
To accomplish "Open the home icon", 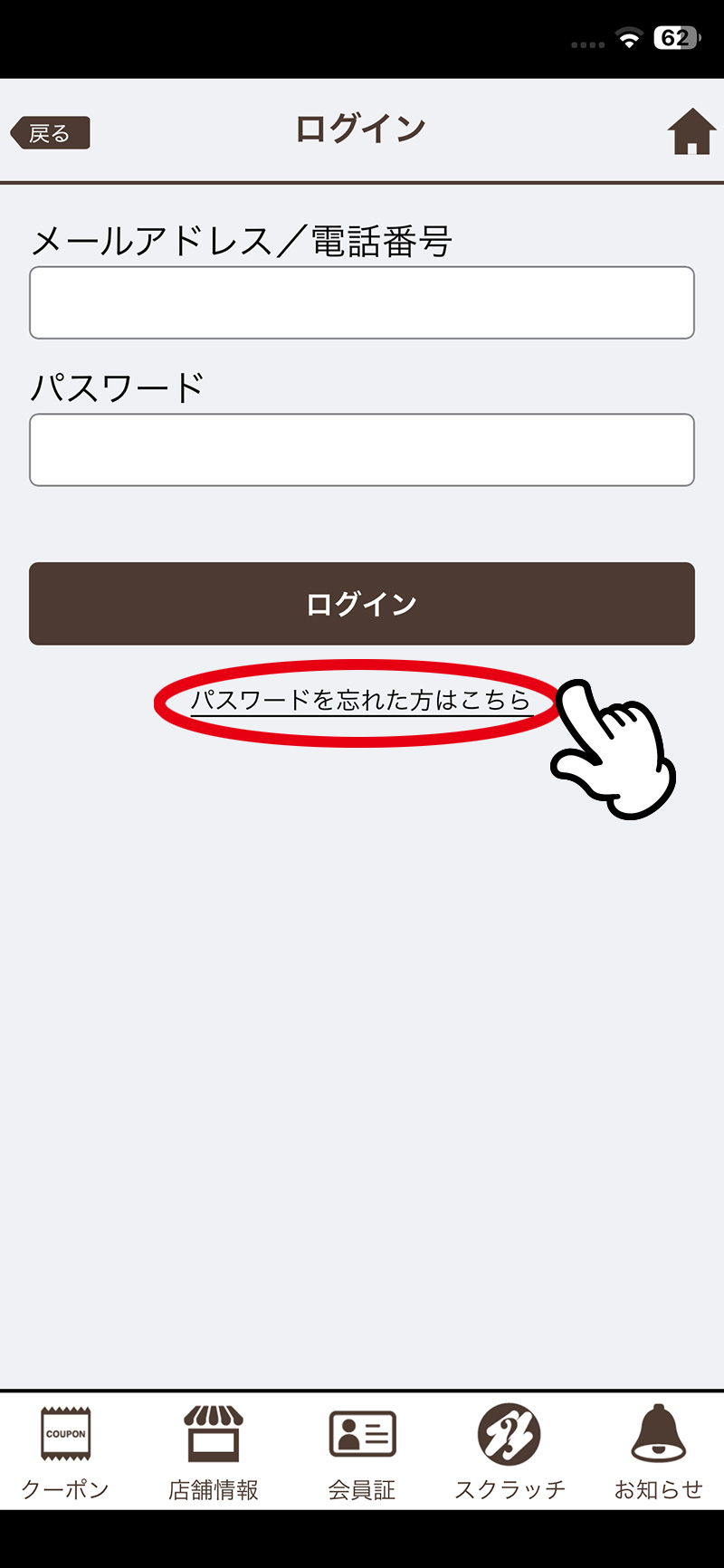I will point(691,132).
